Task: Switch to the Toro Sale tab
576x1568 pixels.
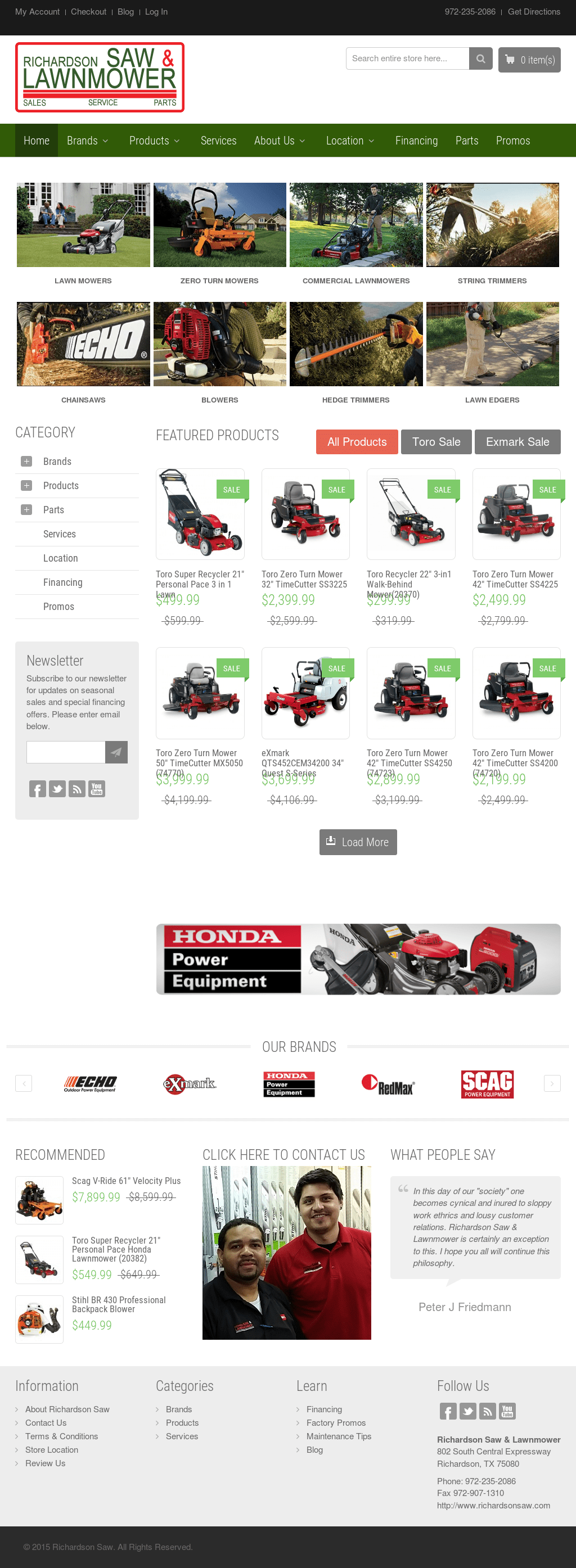Action: tap(436, 442)
